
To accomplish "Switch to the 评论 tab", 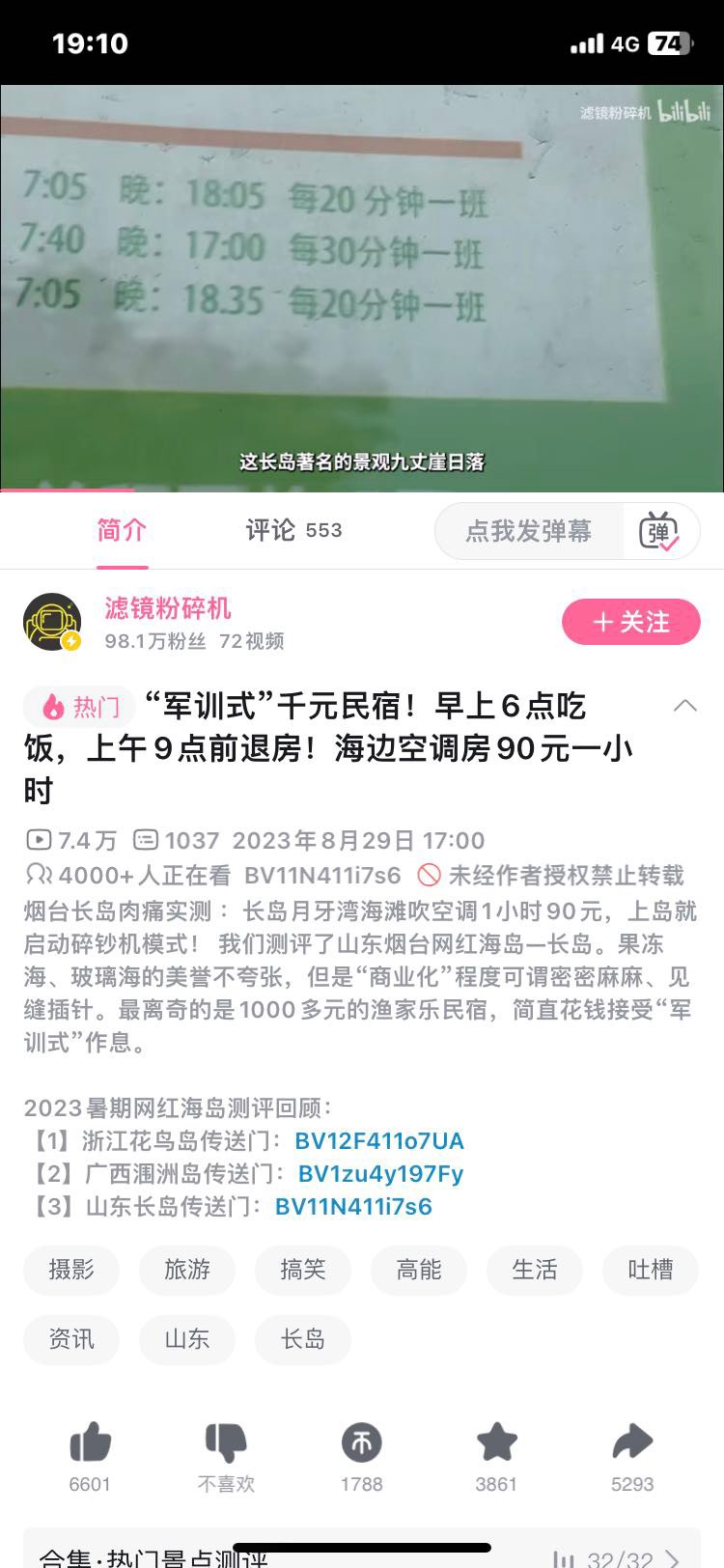I will pos(292,530).
